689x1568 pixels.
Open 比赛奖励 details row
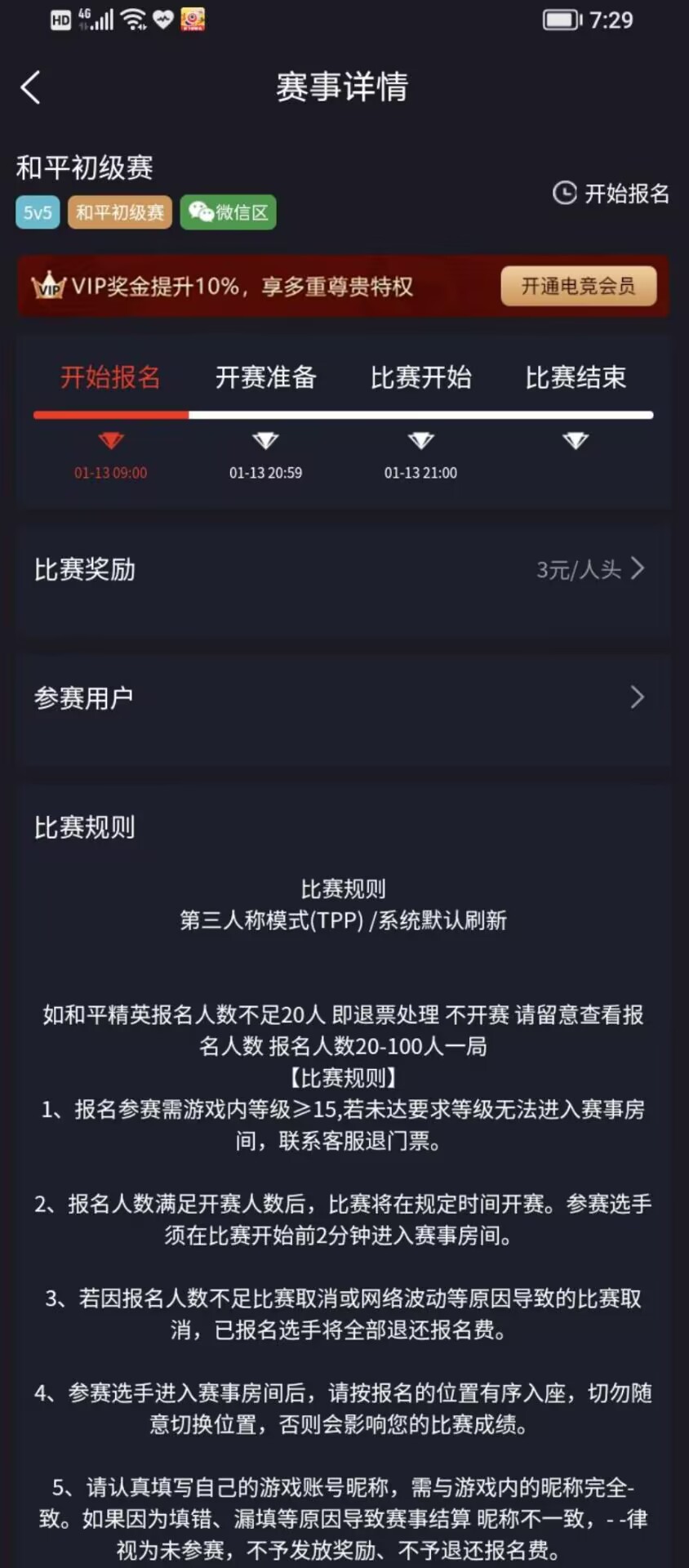343,569
